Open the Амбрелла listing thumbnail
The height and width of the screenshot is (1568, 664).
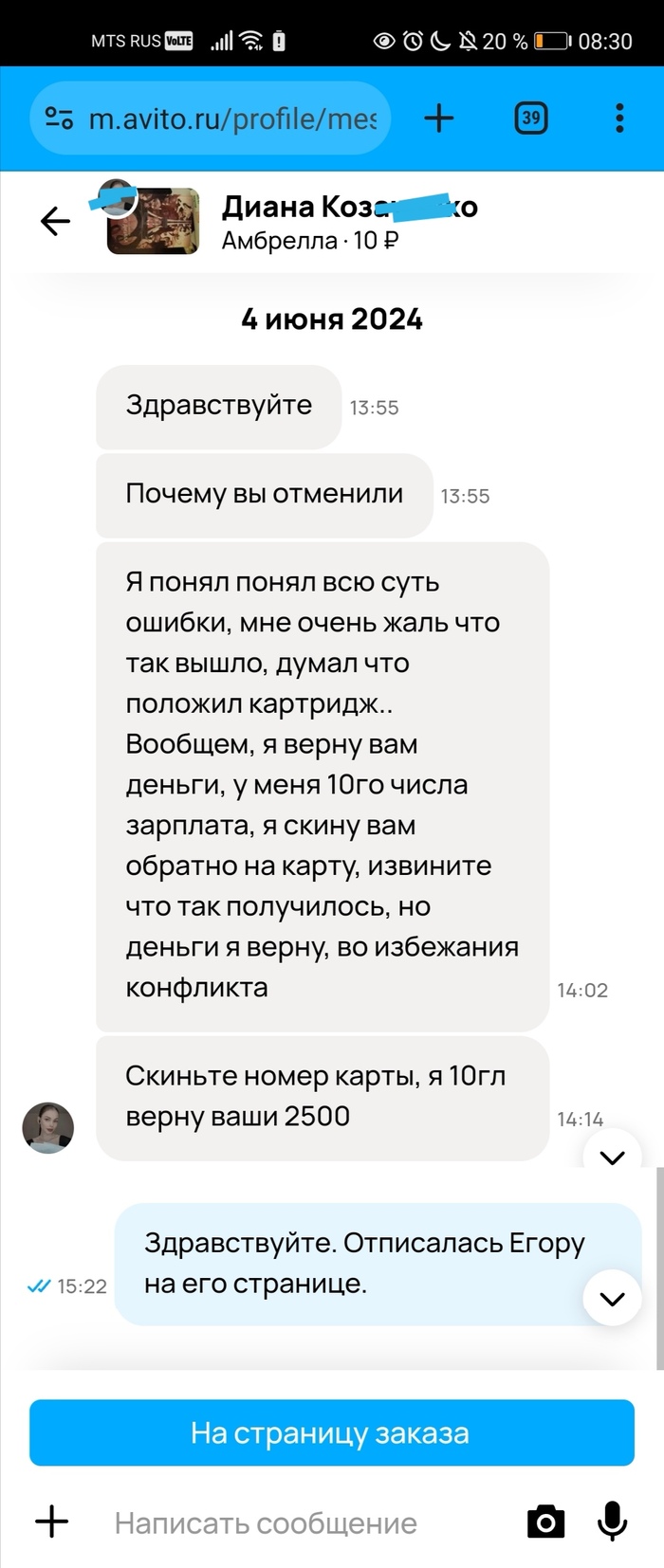tap(154, 222)
